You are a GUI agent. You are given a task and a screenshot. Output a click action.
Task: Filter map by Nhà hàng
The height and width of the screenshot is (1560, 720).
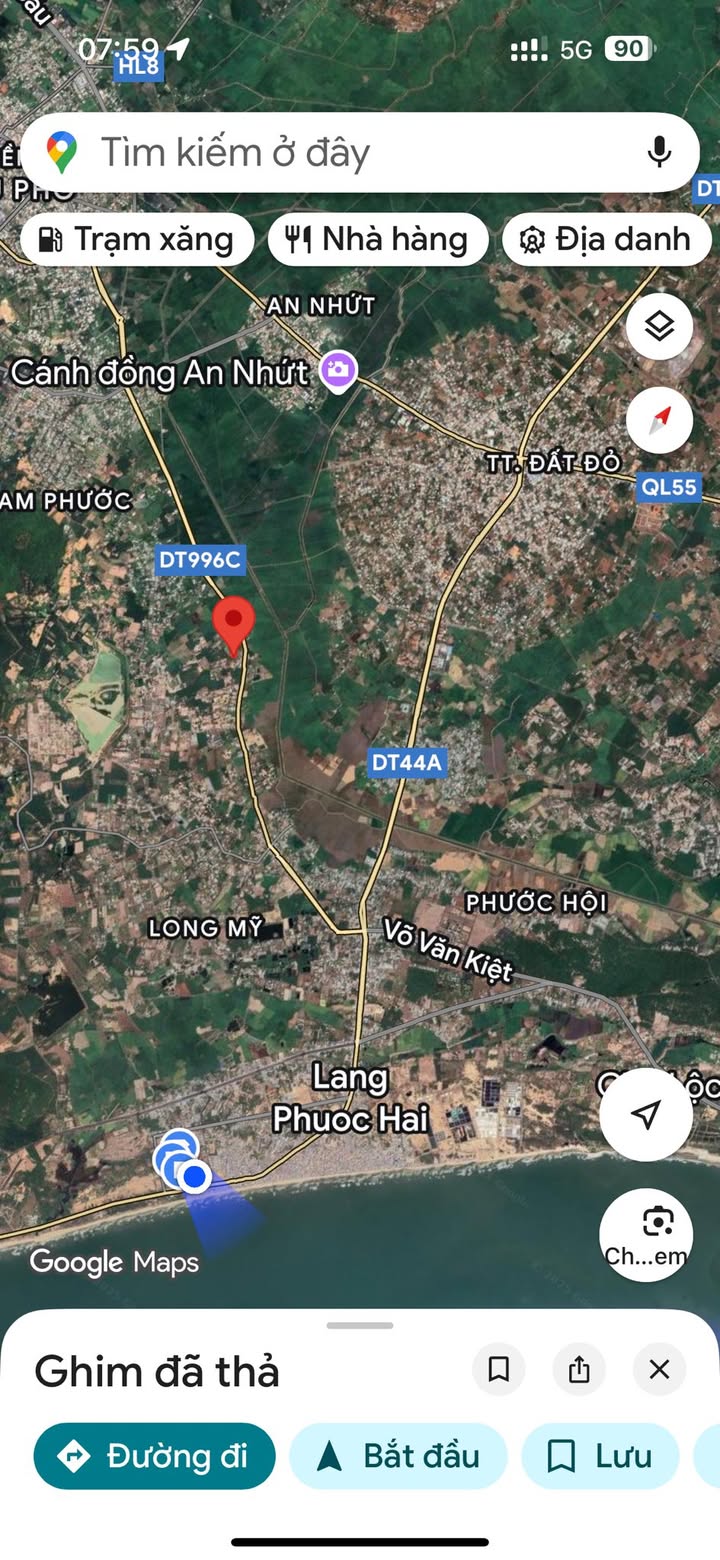378,240
